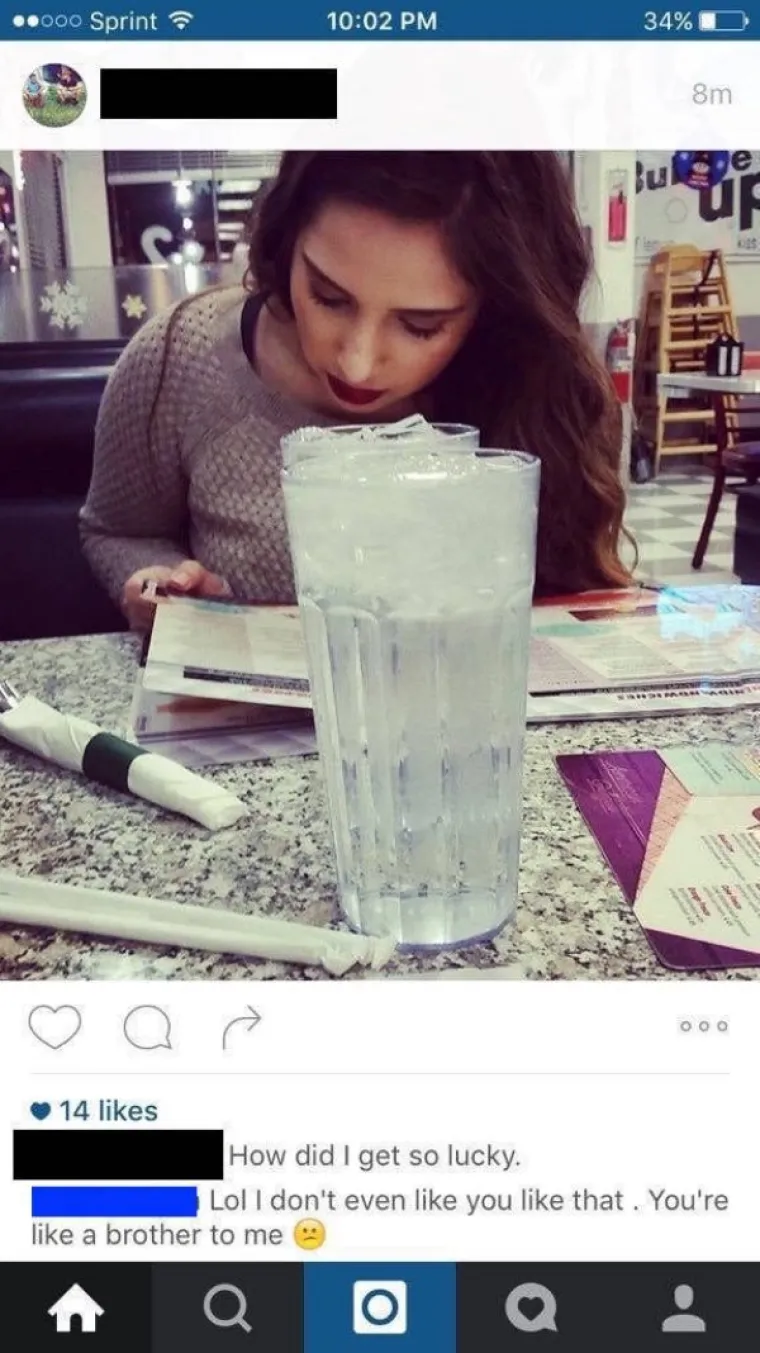
Task: Like the post with the heart icon
Action: [53, 1027]
